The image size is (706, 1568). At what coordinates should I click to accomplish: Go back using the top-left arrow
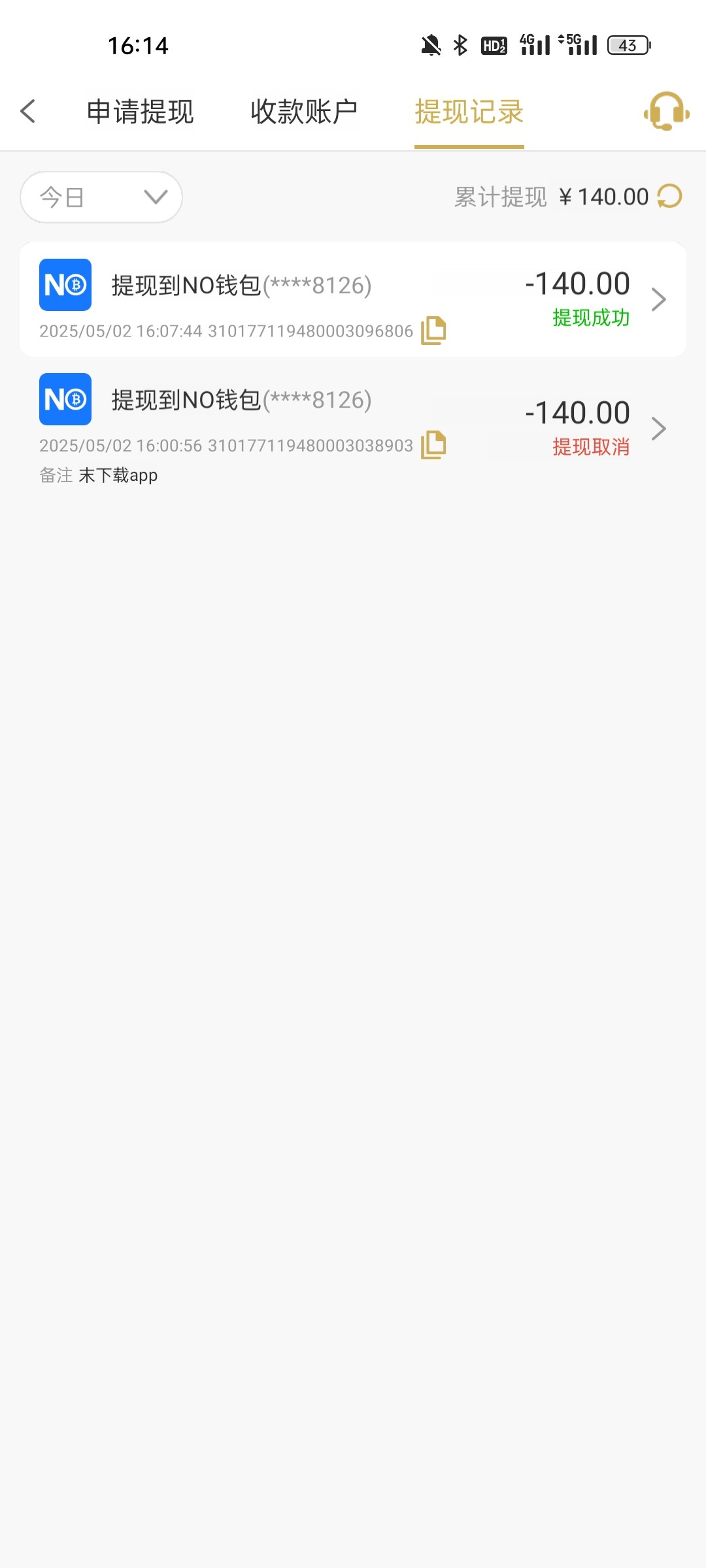27,111
